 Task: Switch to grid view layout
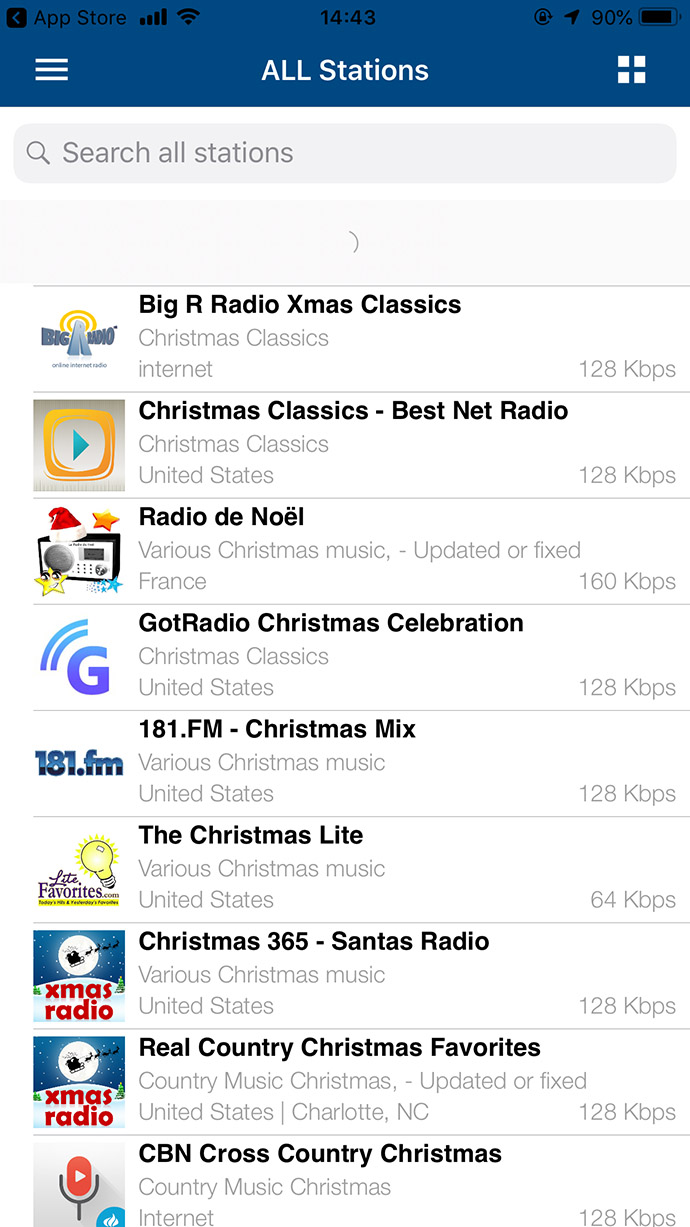coord(631,70)
